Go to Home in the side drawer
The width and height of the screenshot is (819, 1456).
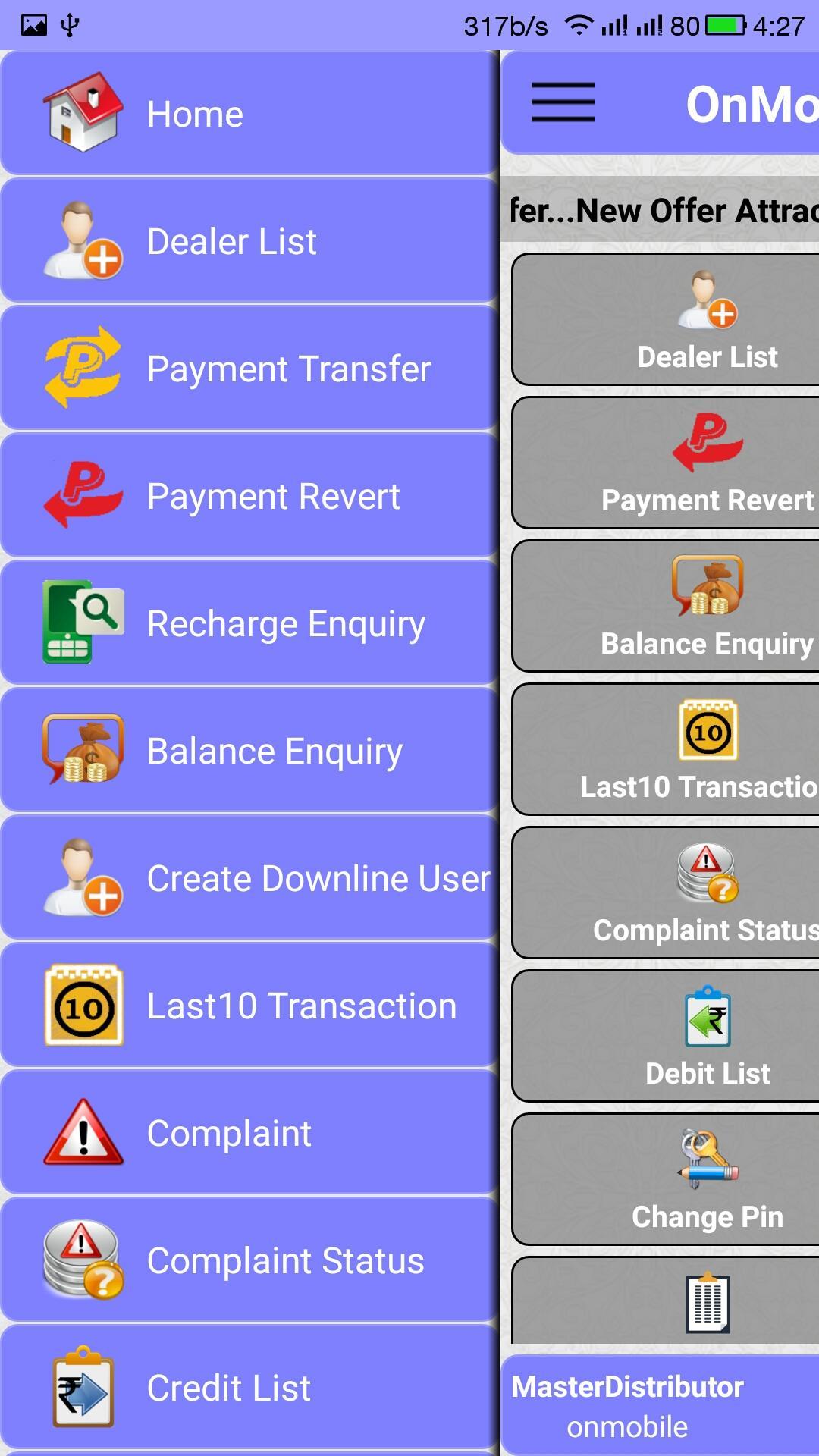point(249,114)
